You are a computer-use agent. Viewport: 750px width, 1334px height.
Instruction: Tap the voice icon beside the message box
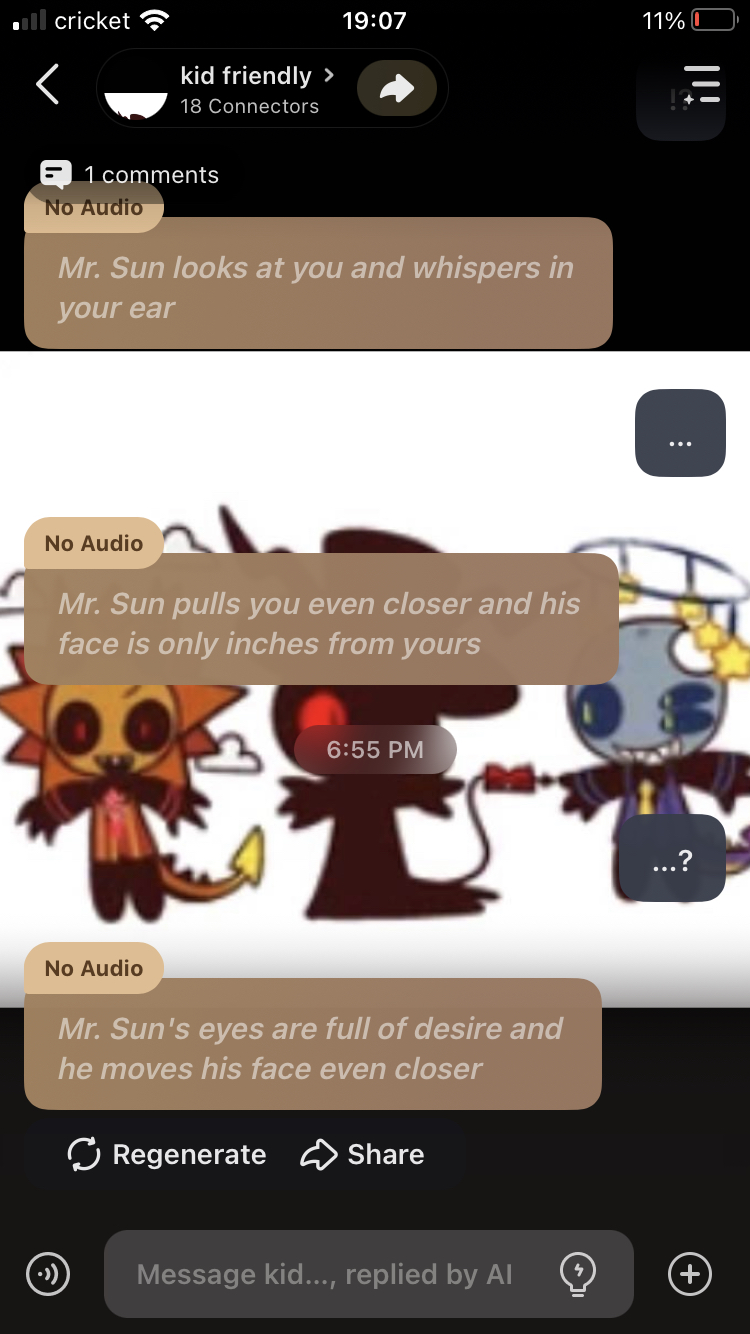coord(47,1274)
